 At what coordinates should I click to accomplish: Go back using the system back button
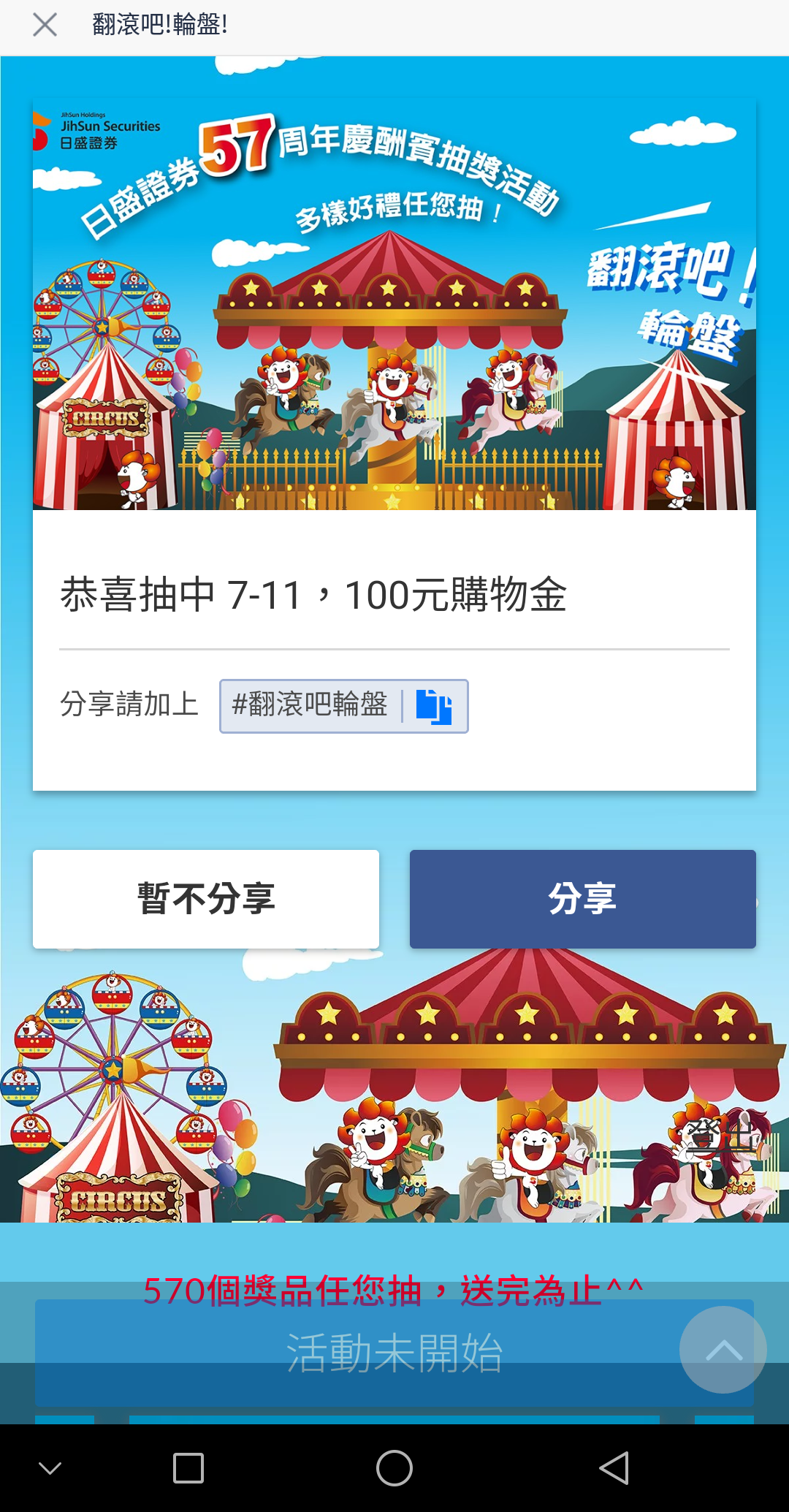tap(614, 1468)
